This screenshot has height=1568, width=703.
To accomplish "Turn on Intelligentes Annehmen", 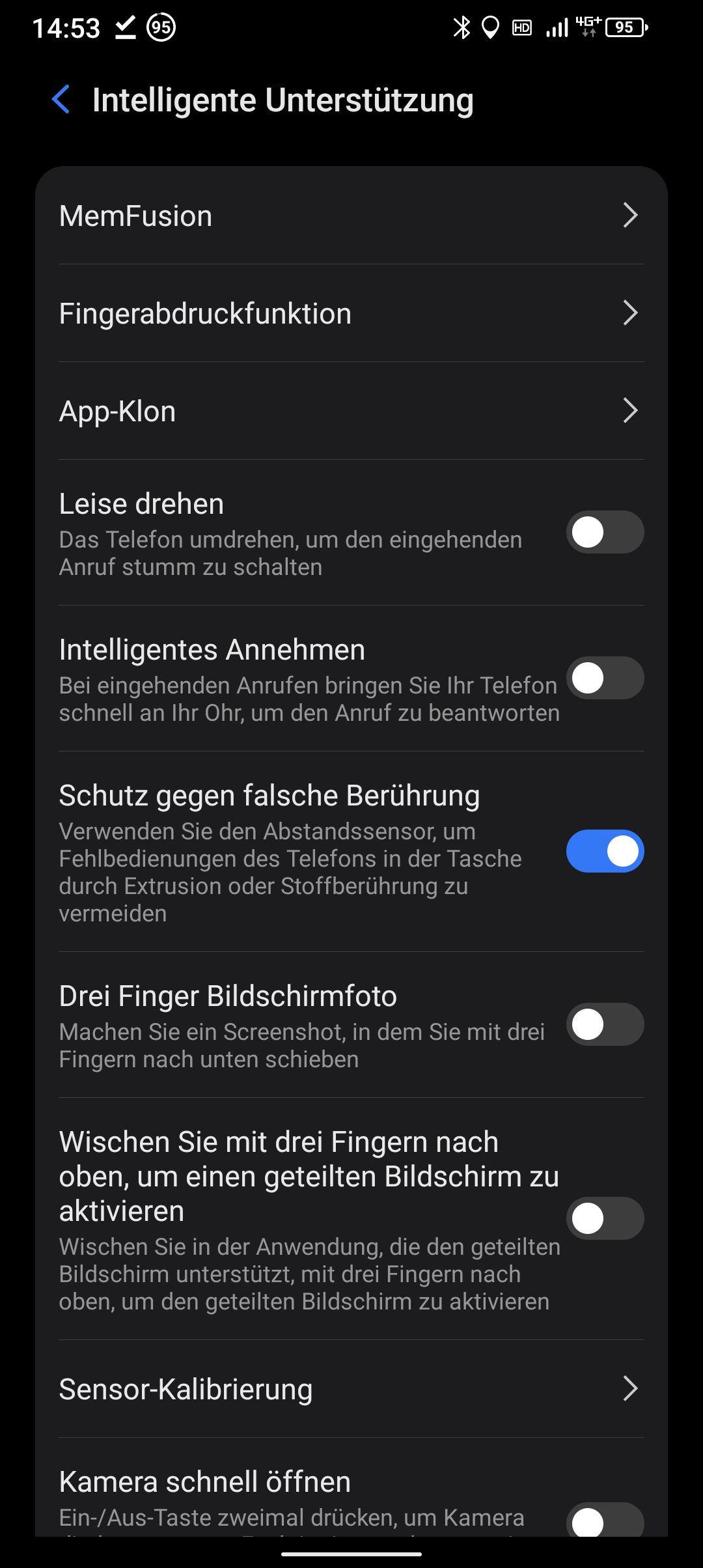I will [605, 678].
